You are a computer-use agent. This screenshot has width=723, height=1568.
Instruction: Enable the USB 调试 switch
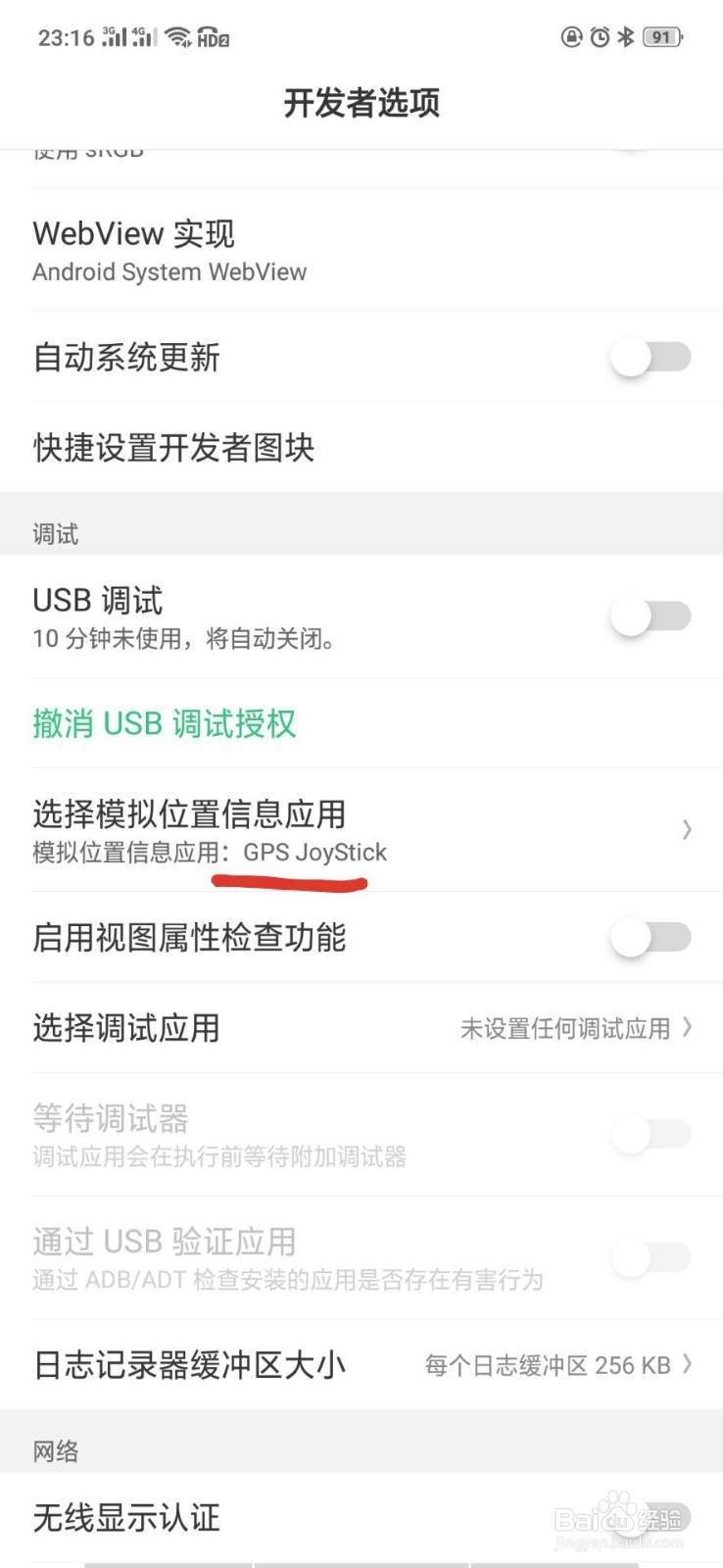tap(651, 616)
